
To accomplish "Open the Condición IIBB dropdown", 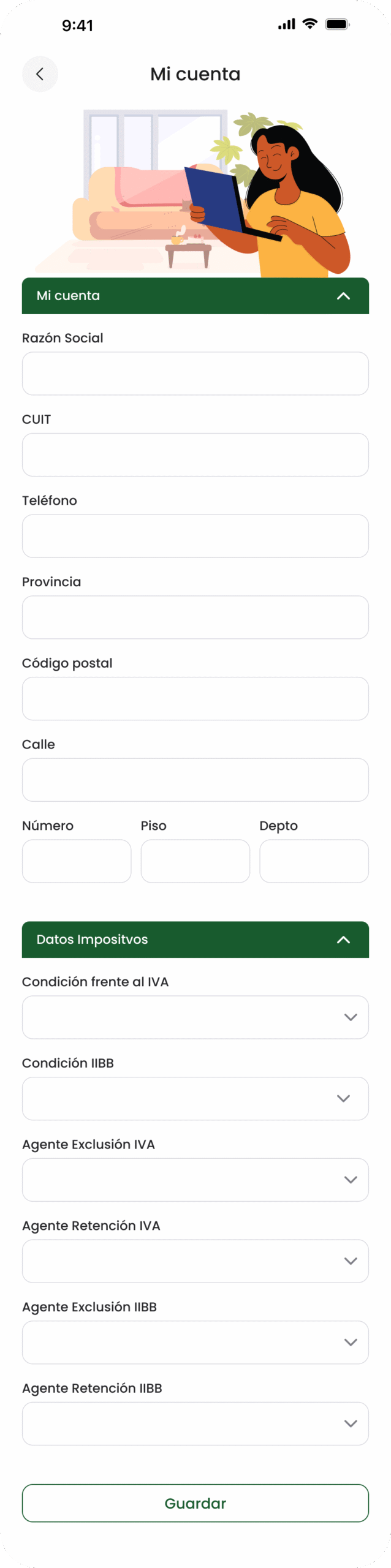I will (195, 1098).
